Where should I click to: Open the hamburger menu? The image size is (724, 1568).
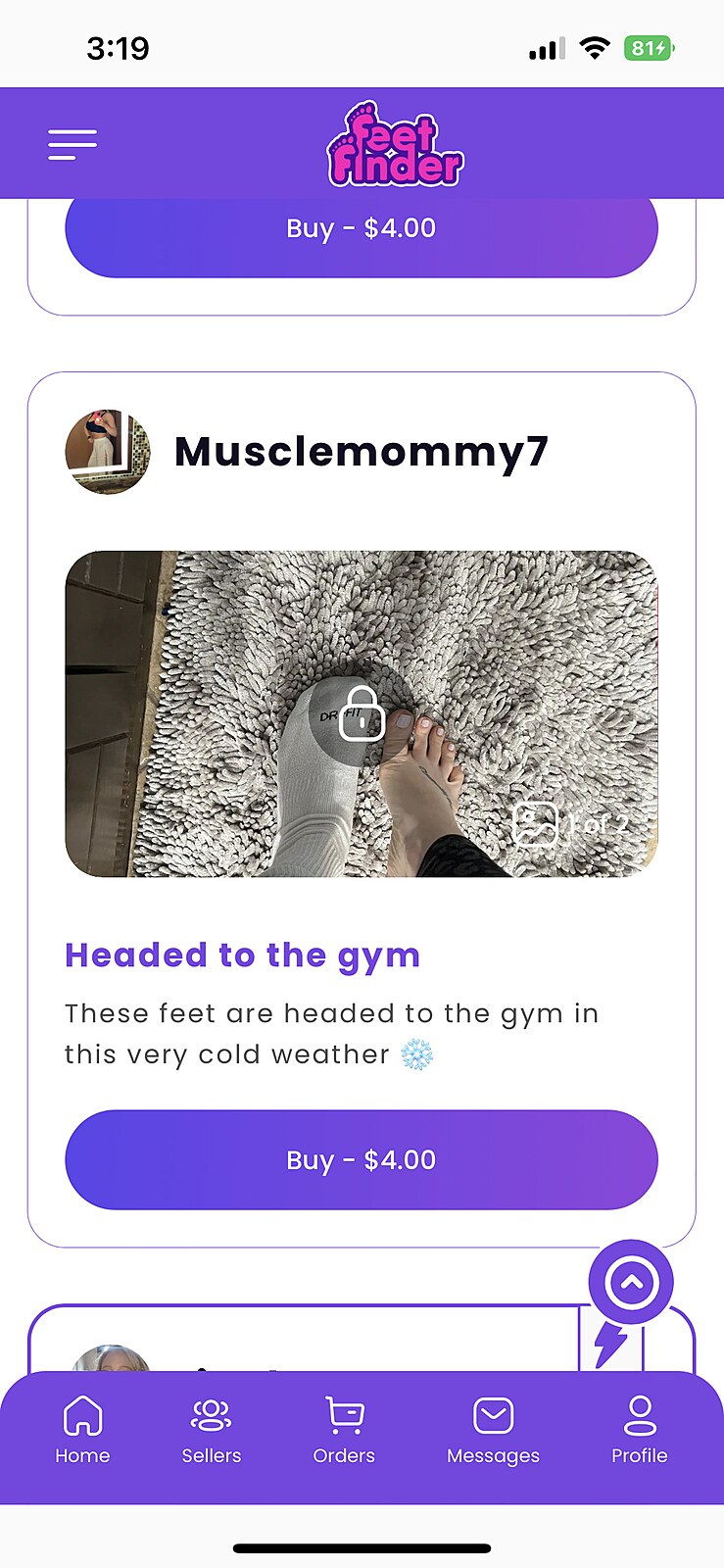pyautogui.click(x=72, y=144)
